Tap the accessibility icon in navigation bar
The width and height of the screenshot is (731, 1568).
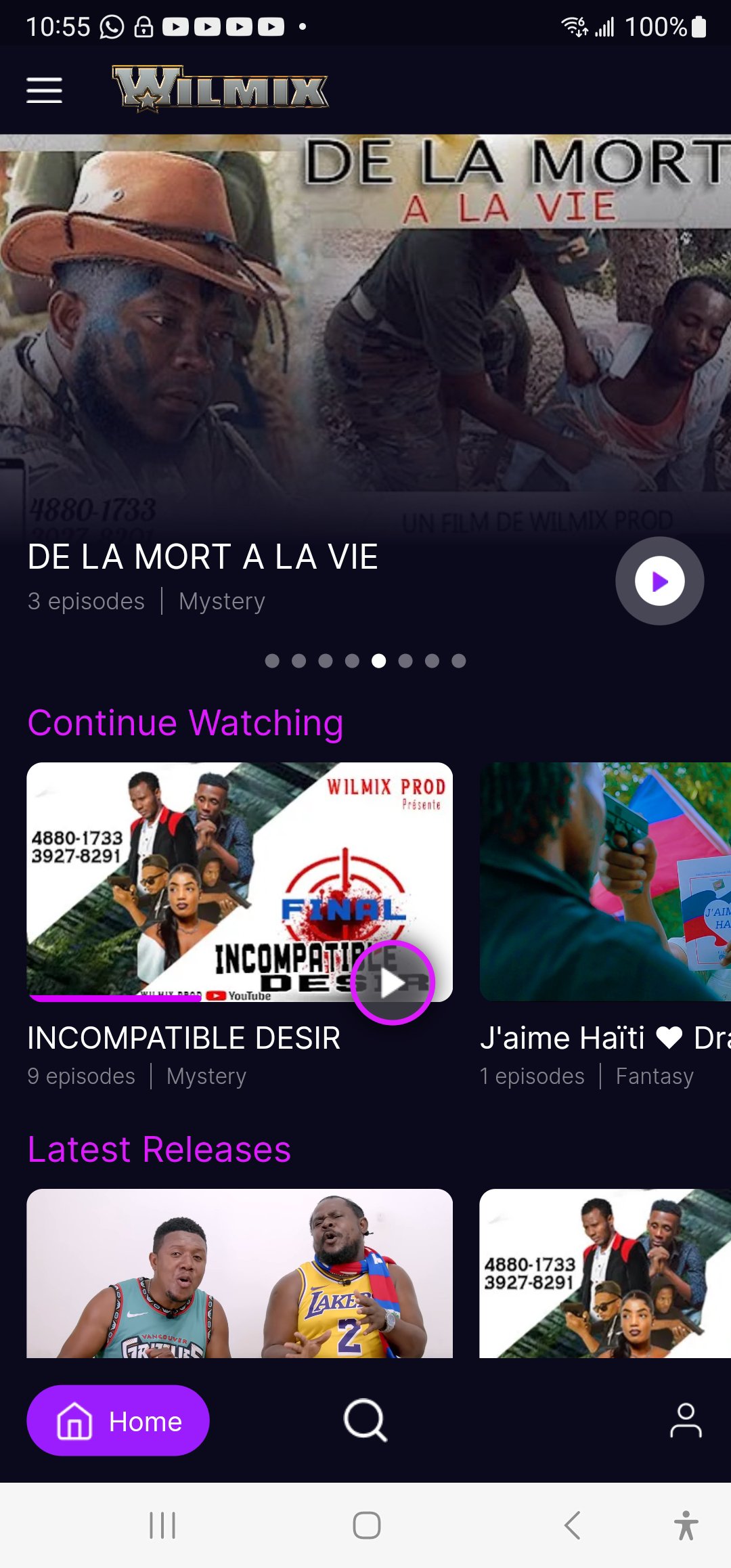[686, 1526]
